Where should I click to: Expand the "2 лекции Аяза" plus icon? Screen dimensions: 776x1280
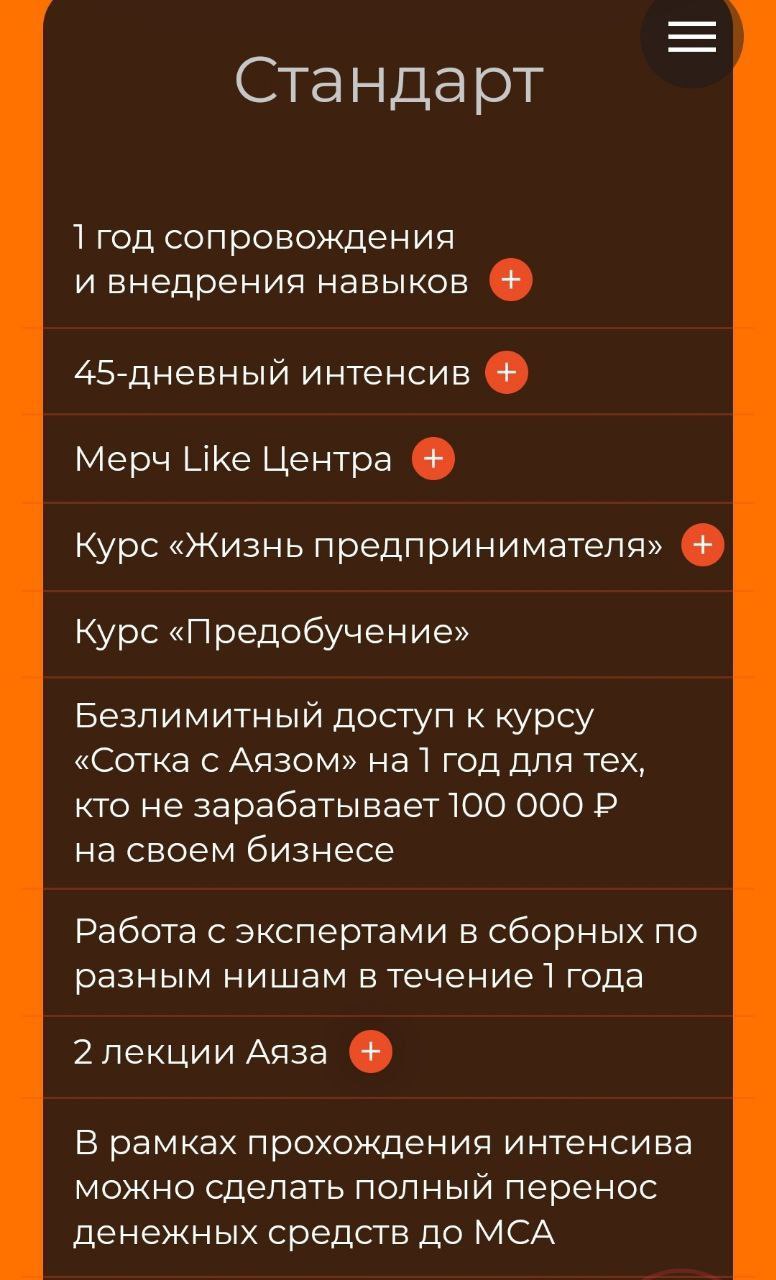[x=371, y=1051]
